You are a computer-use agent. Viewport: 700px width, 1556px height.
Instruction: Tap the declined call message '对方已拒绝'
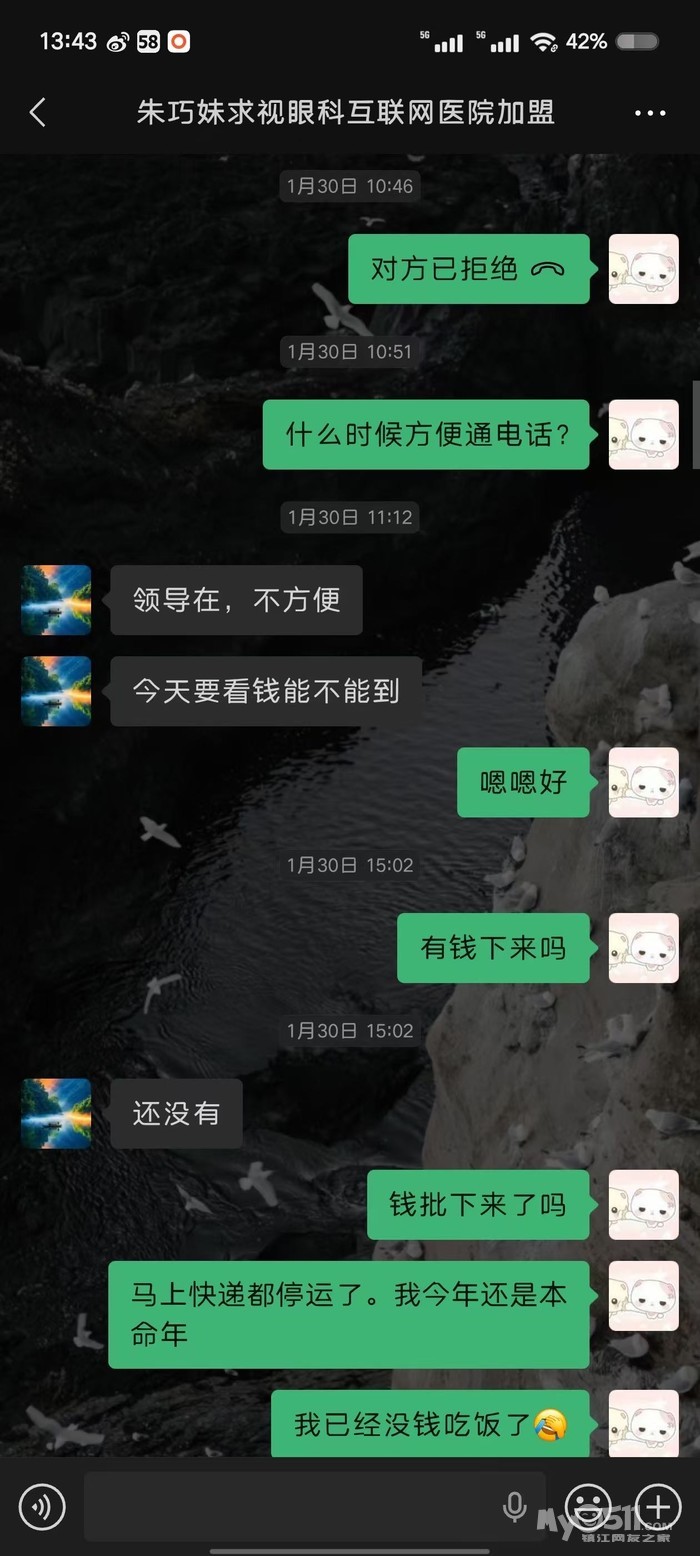coord(469,269)
